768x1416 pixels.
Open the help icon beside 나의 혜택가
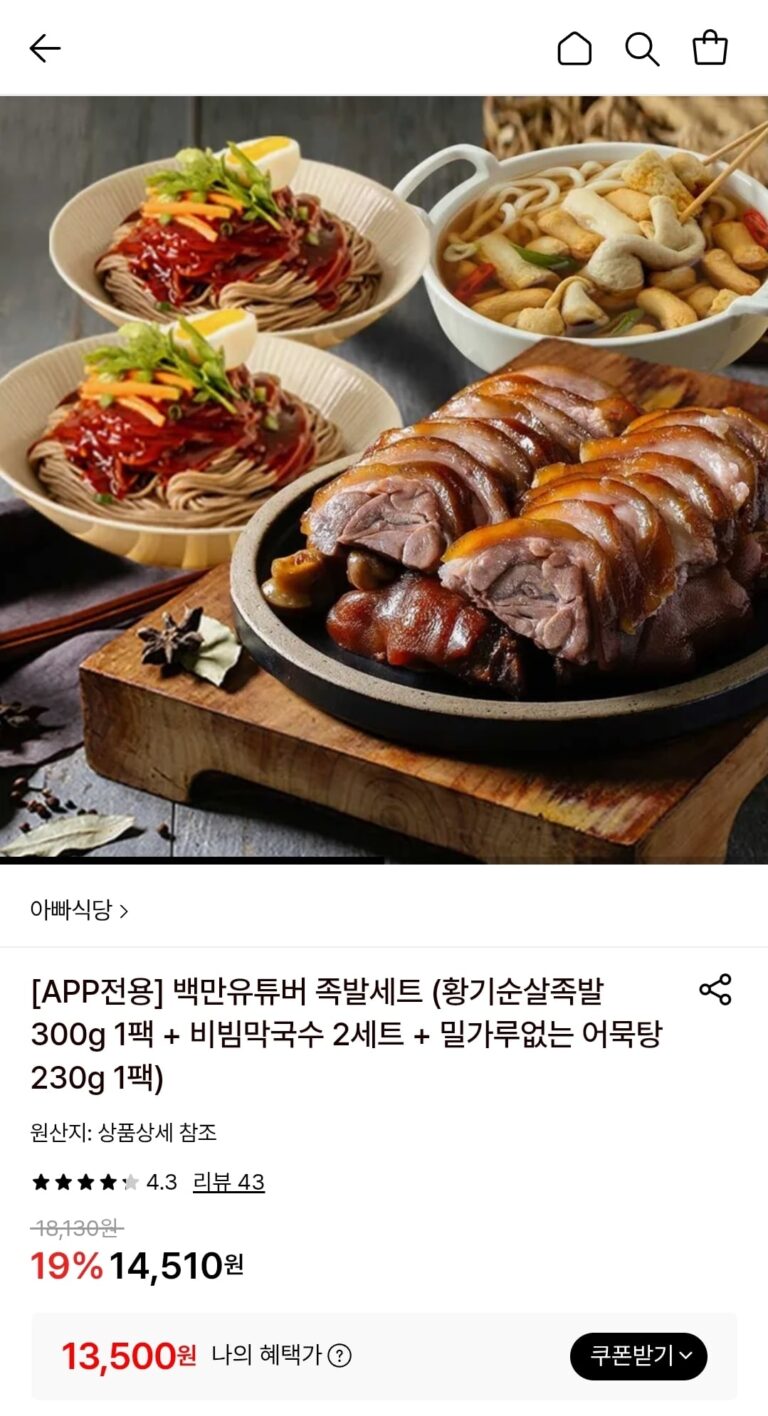[x=340, y=1356]
